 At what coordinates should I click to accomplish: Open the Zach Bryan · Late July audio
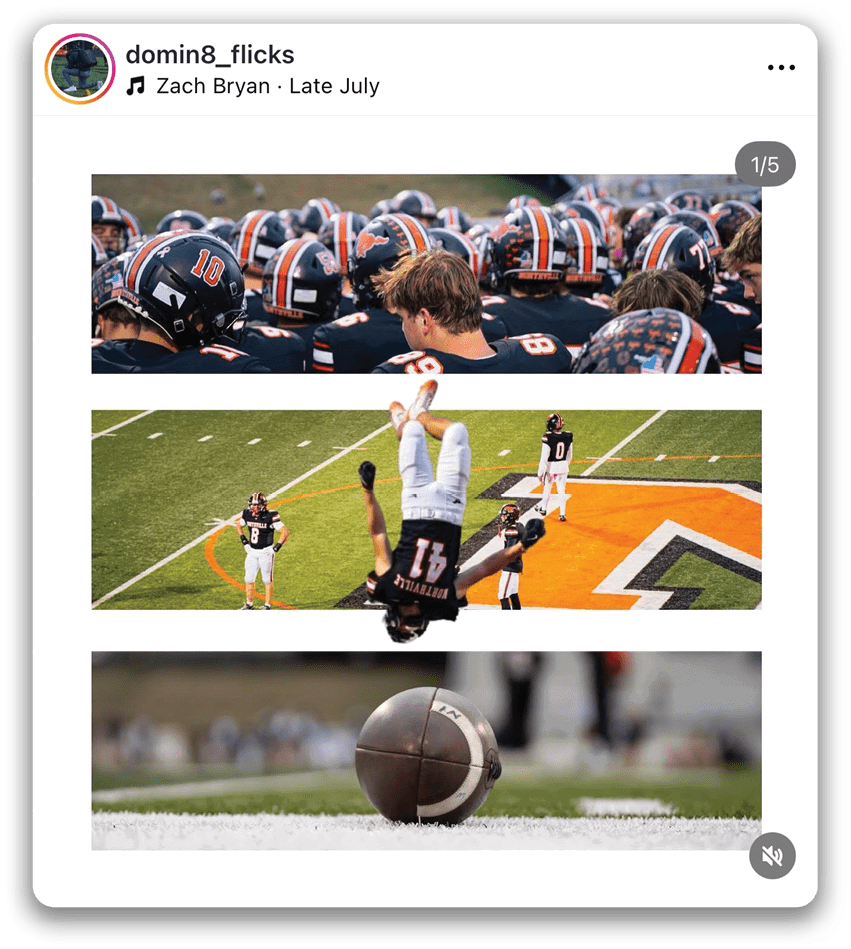267,86
